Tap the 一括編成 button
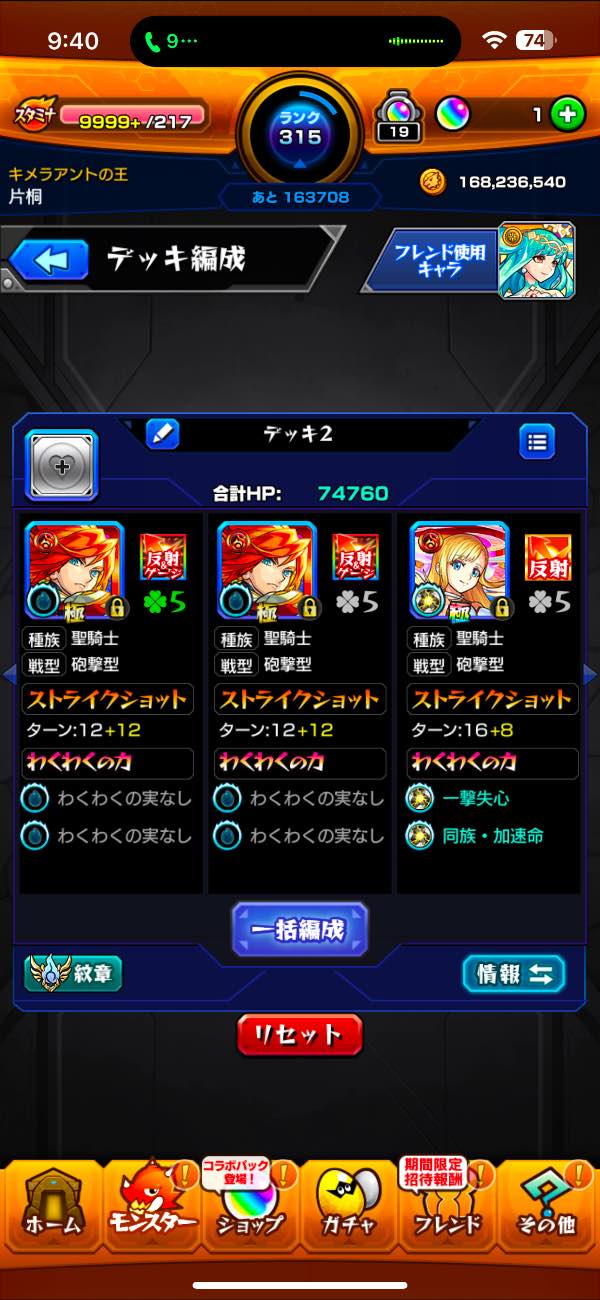The image size is (600, 1300). [300, 929]
